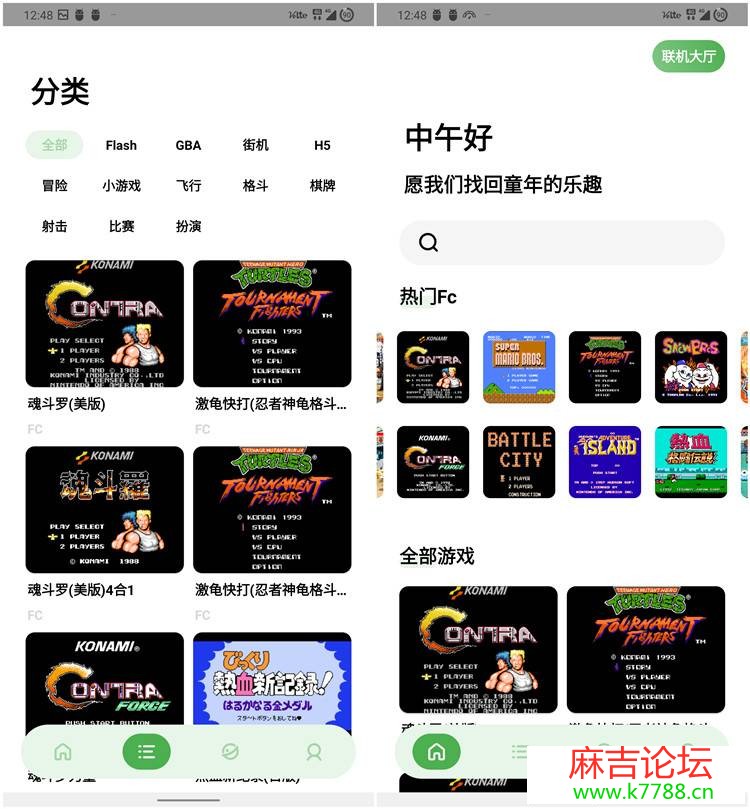Filter by 飞行 category

[188, 185]
